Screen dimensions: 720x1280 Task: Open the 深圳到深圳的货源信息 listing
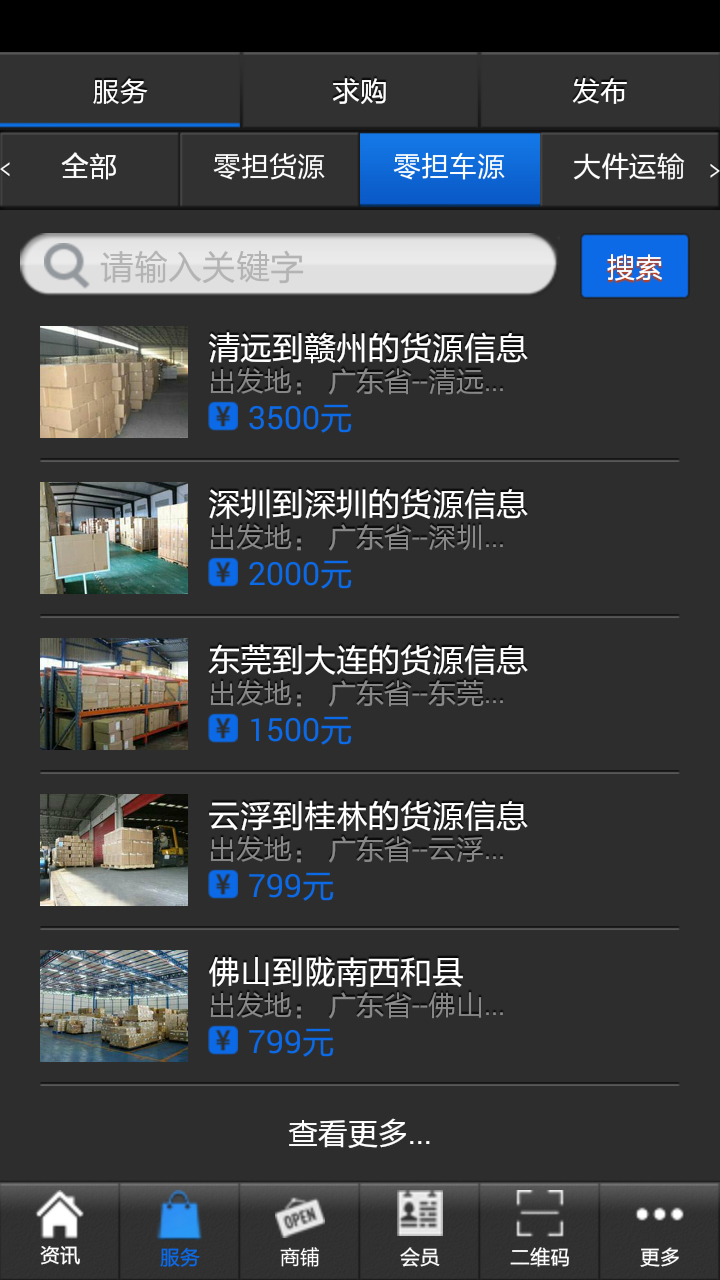tap(360, 538)
